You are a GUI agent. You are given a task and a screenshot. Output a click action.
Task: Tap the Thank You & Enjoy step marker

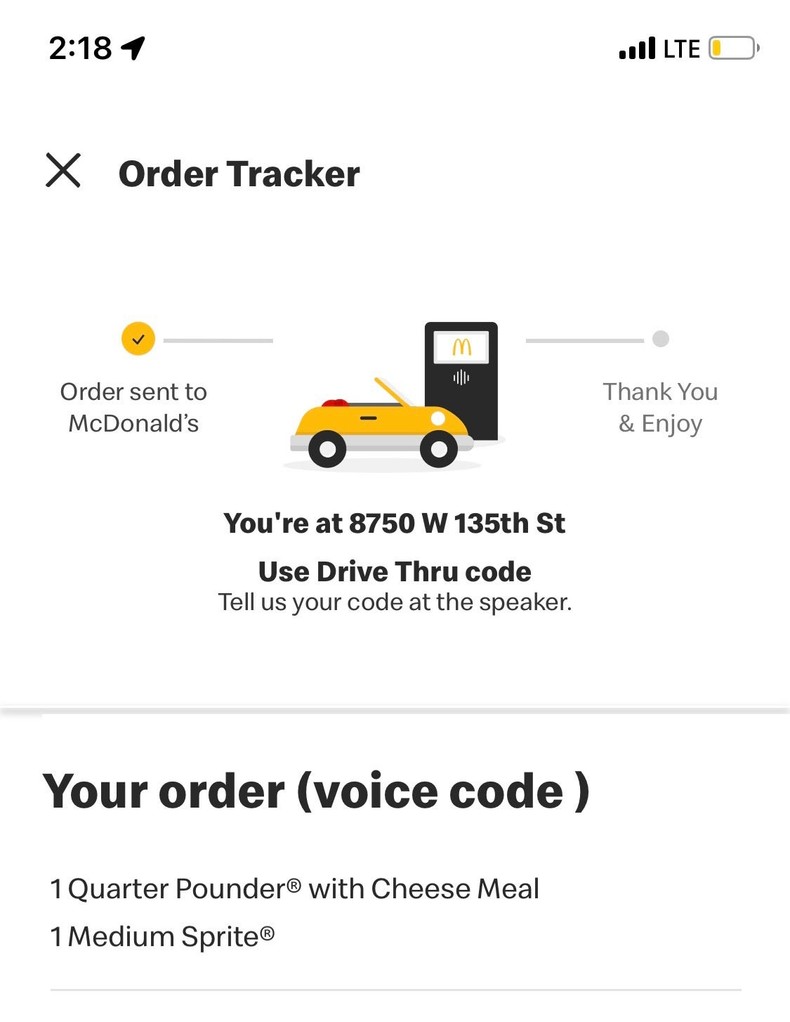(660, 407)
